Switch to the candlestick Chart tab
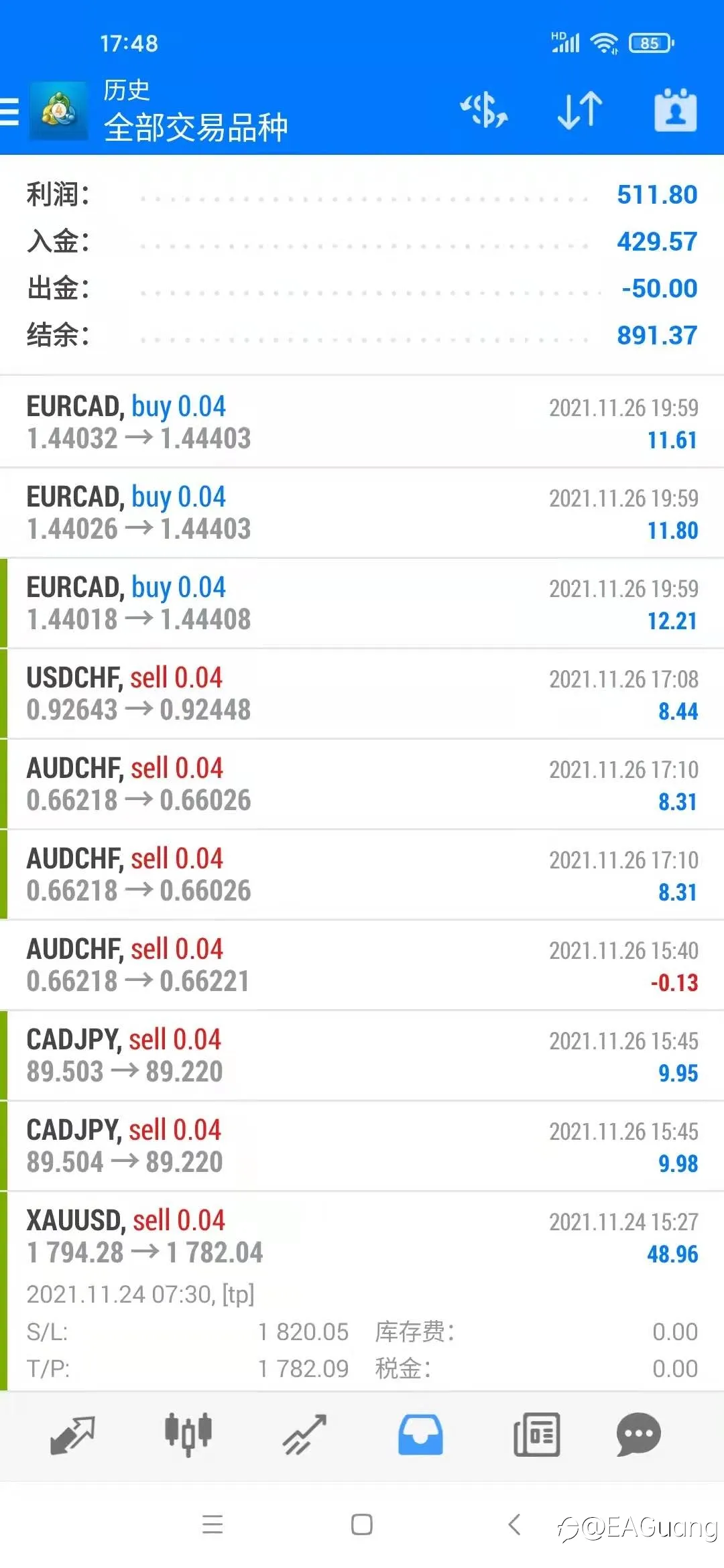Screen dimensions: 724x1568 (188, 1435)
